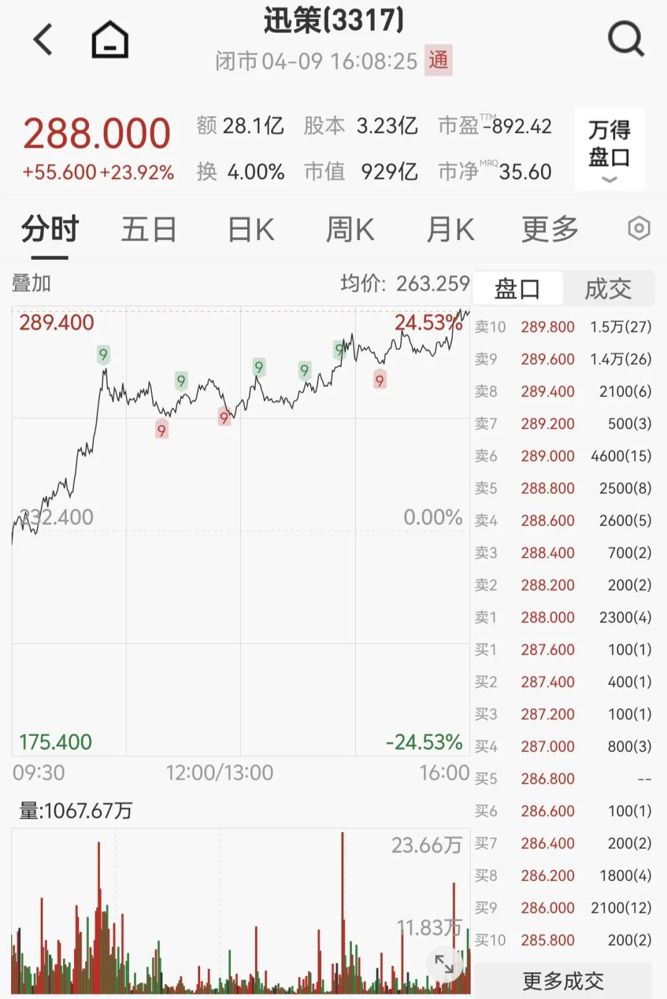Select the 分时 chart tab
This screenshot has height=999, width=667.
(x=50, y=230)
